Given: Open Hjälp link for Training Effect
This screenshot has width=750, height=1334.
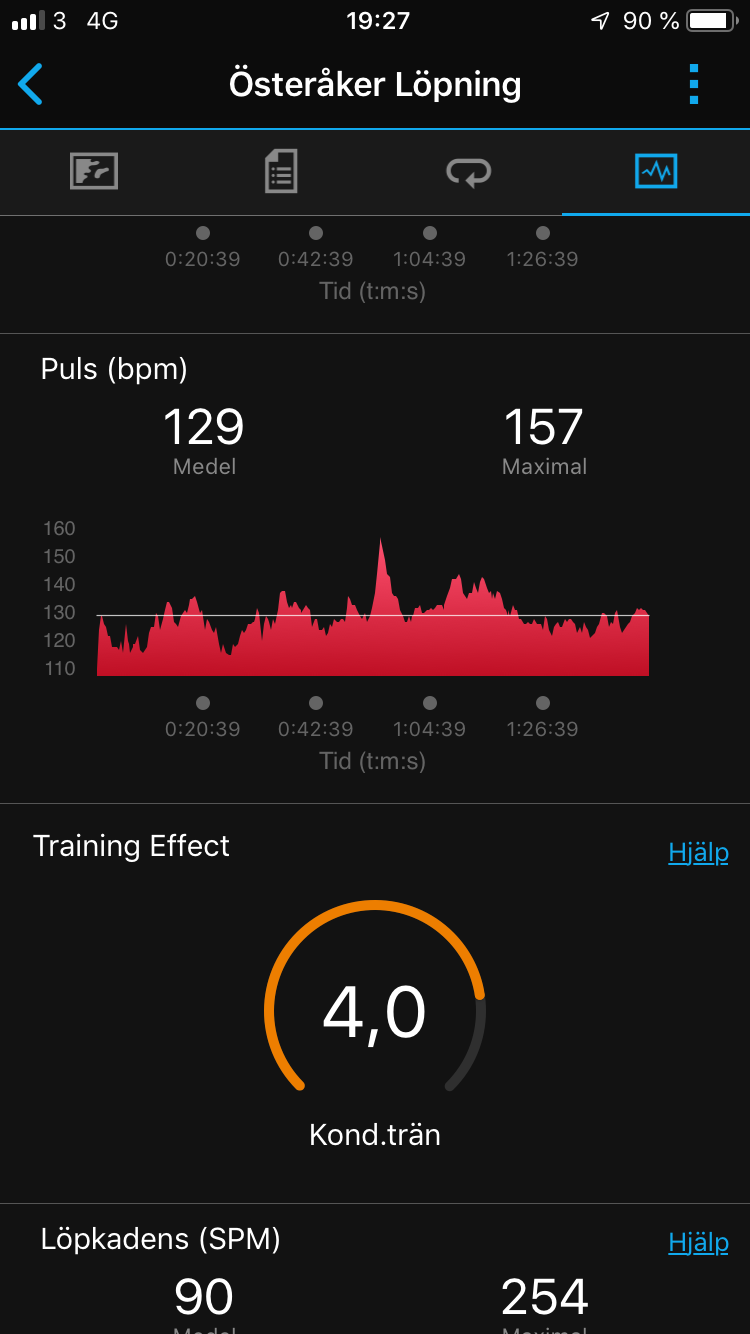Looking at the screenshot, I should pyautogui.click(x=698, y=853).
